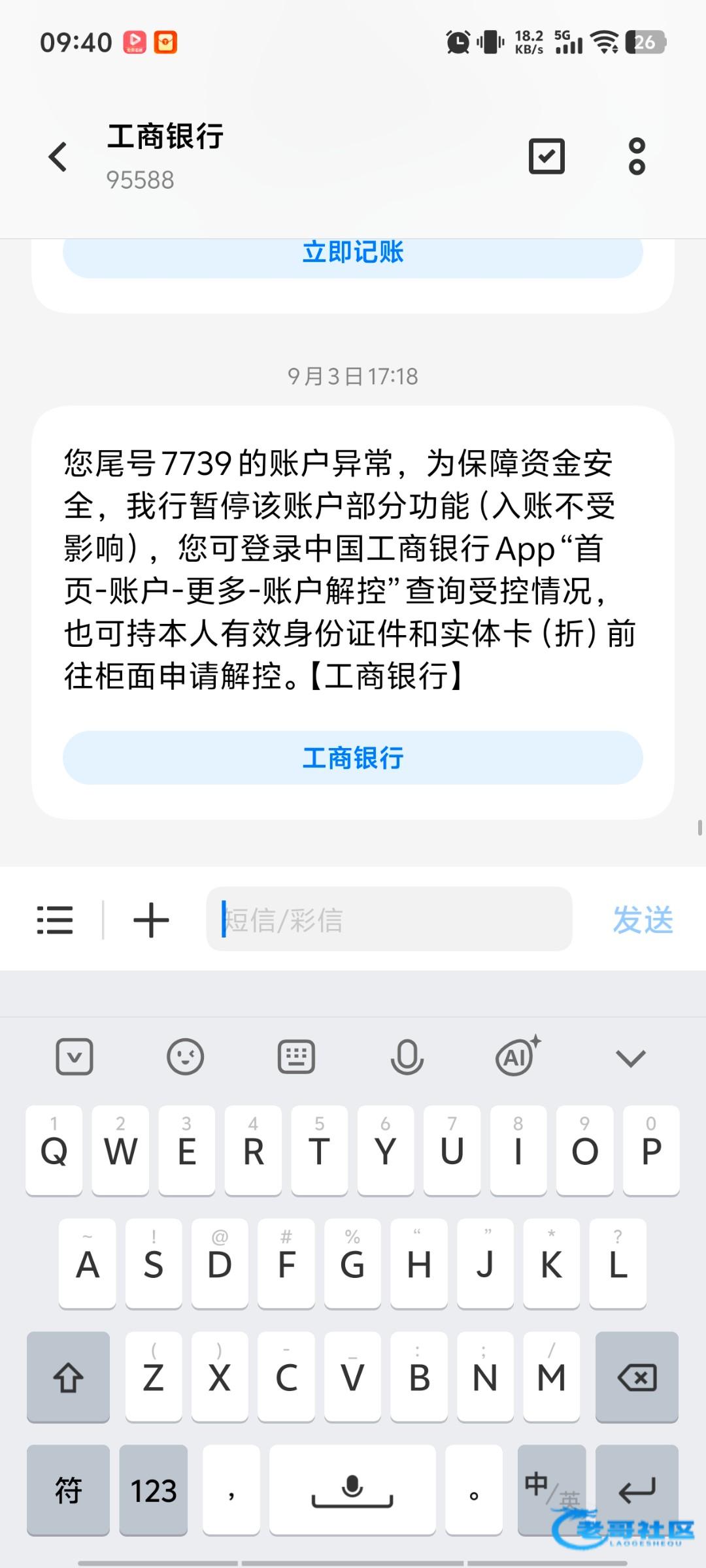Tap the multi-select checkbox icon
706x1568 pixels.
(546, 156)
